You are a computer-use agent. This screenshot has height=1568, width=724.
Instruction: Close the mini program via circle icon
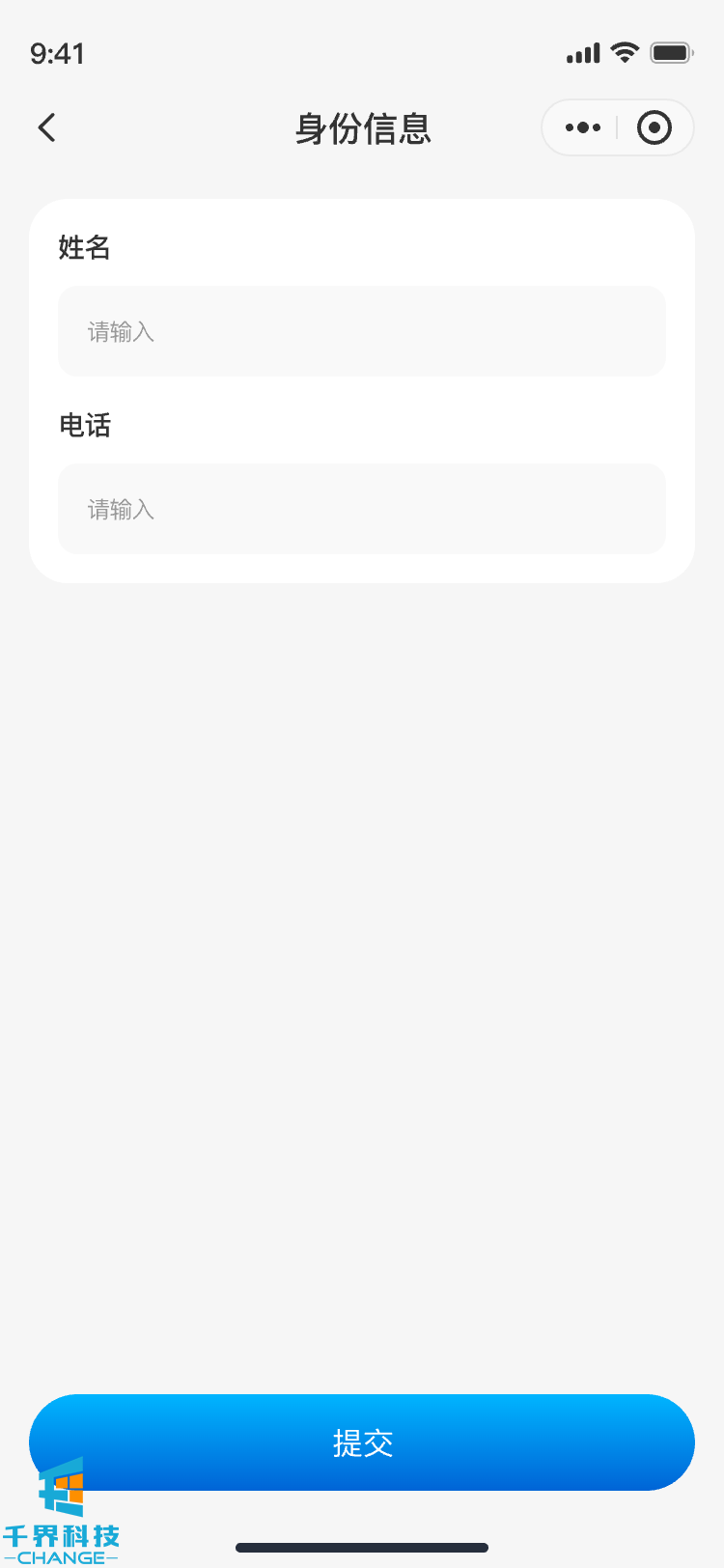654,127
